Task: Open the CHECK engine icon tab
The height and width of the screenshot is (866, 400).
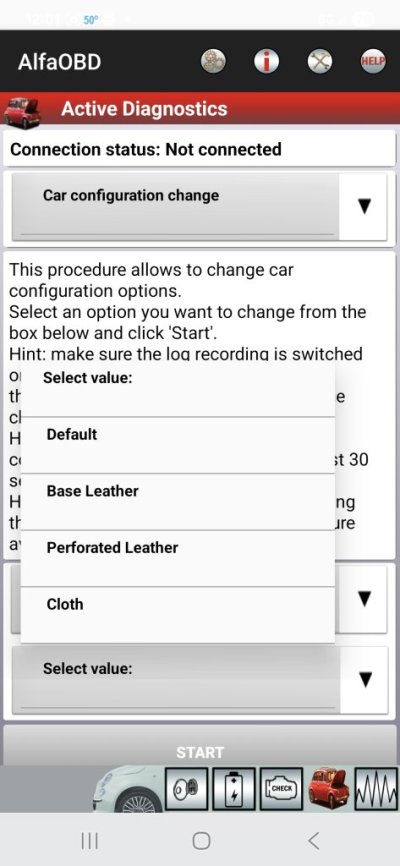Action: 281,789
